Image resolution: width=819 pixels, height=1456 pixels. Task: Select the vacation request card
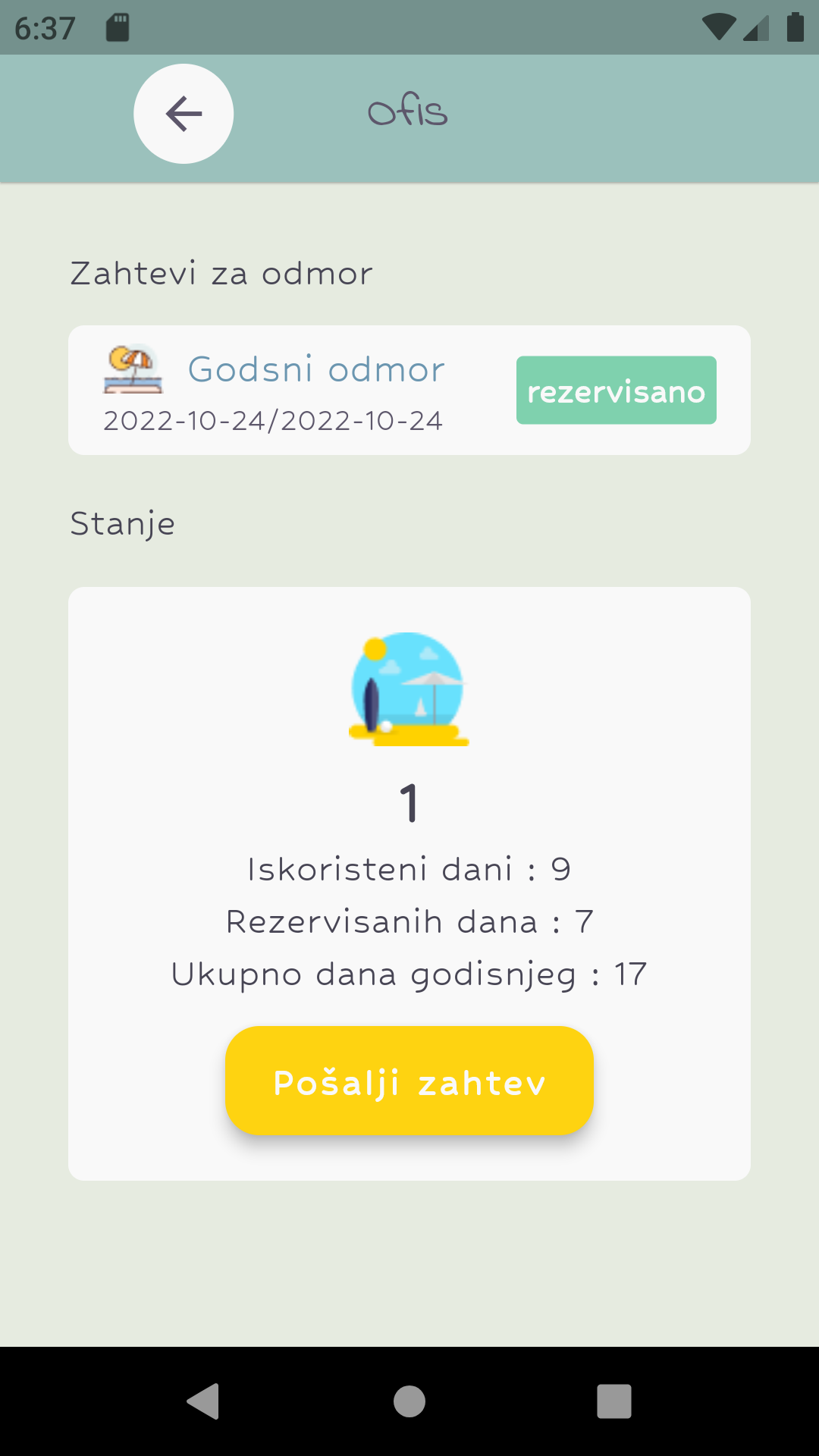[409, 390]
